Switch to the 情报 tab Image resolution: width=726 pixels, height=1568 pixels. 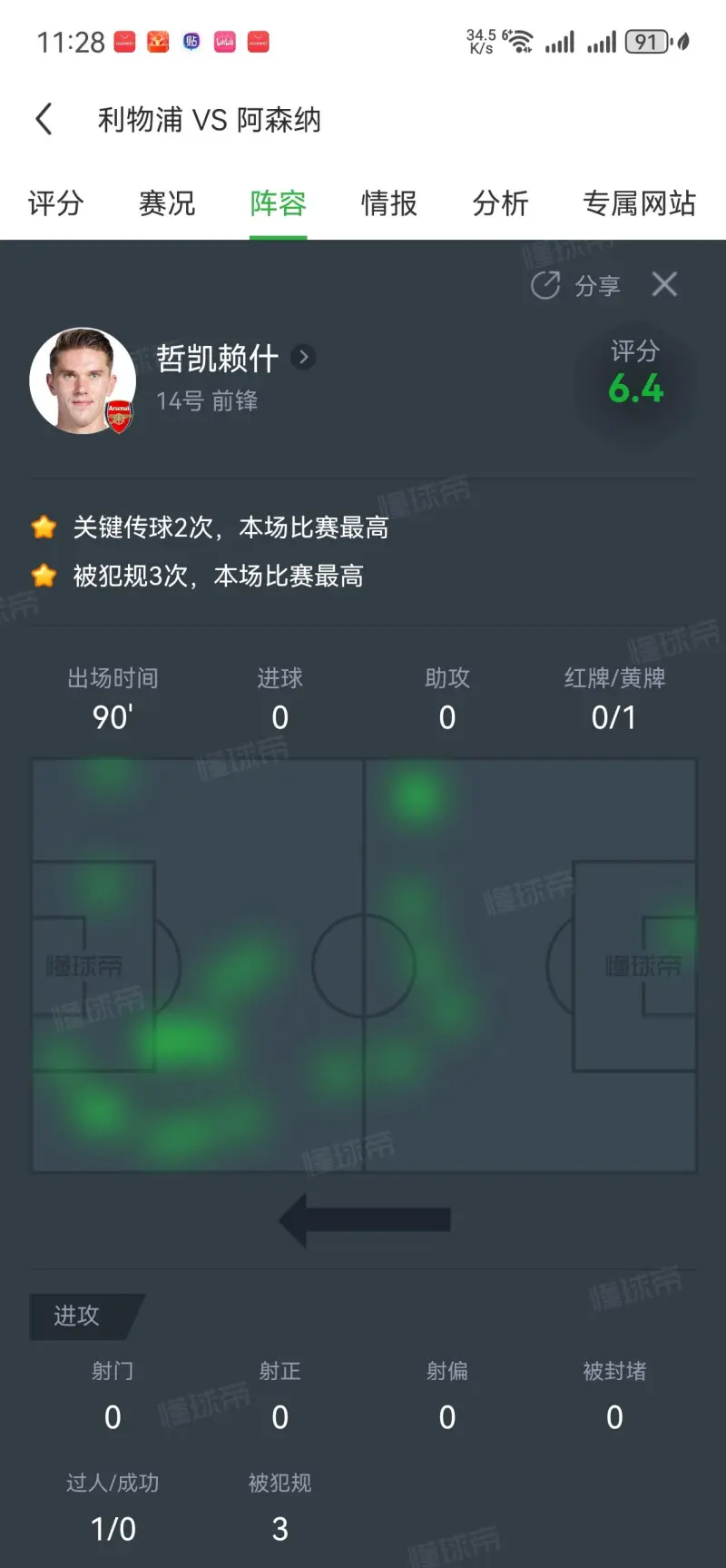click(x=389, y=203)
